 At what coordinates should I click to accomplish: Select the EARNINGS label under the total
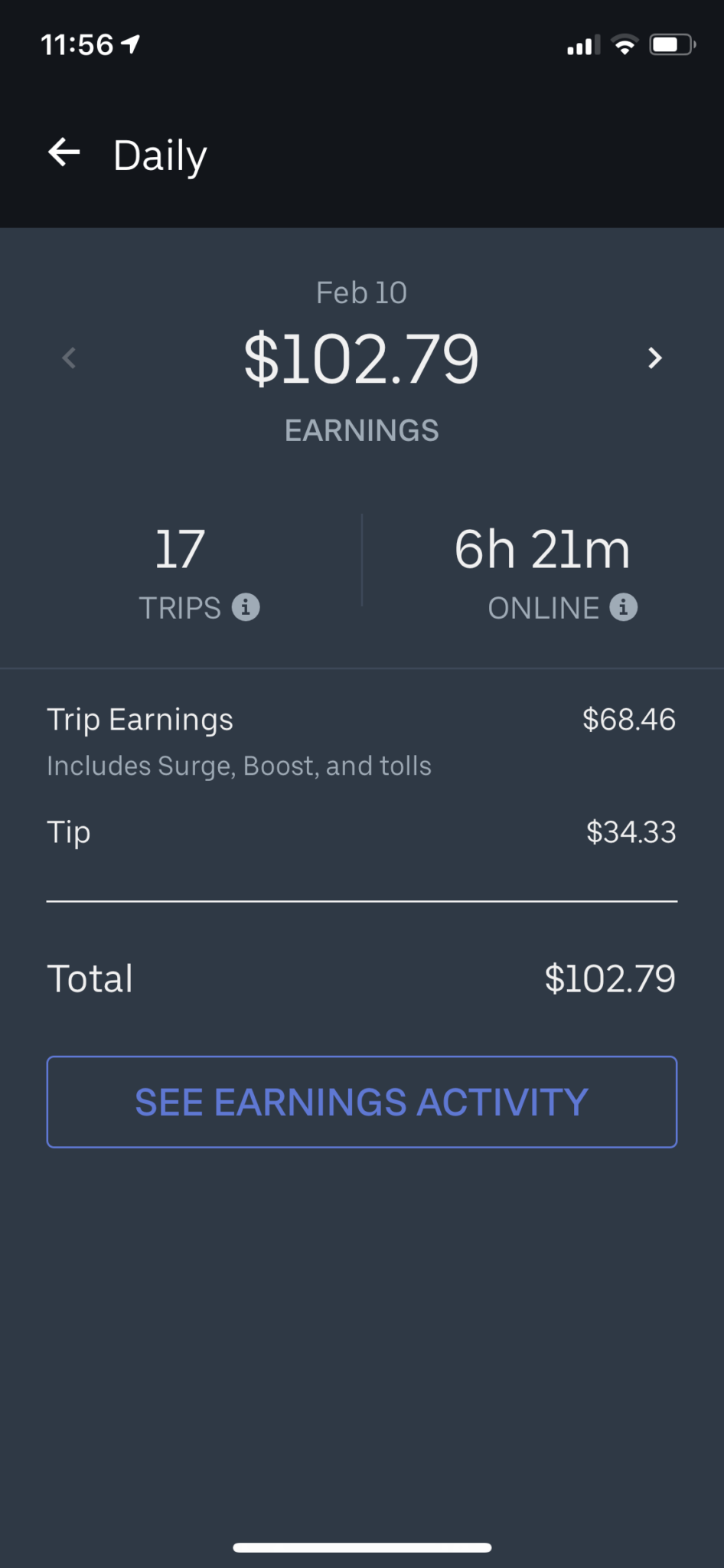pos(361,430)
